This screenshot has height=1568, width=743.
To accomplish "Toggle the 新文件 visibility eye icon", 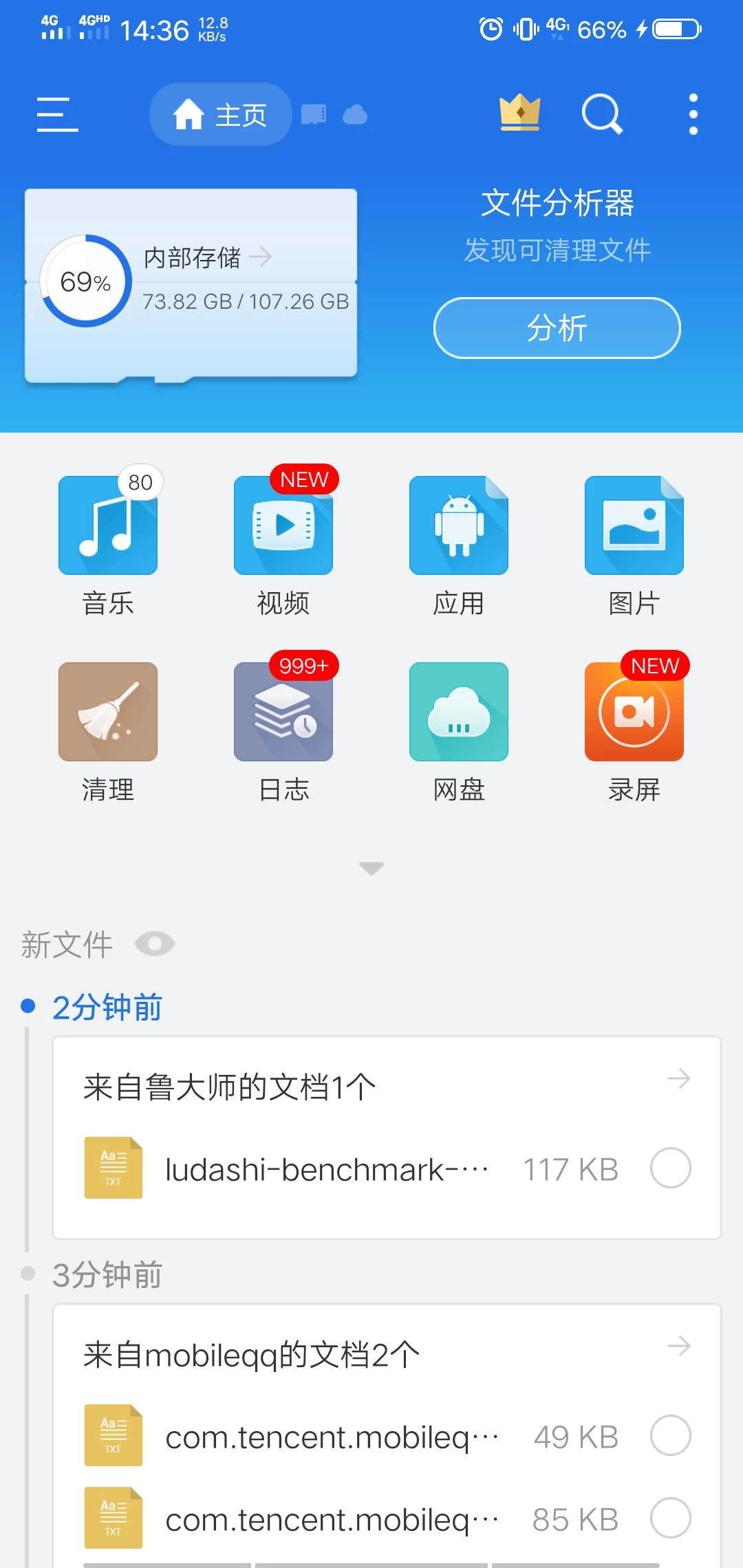I will point(155,944).
